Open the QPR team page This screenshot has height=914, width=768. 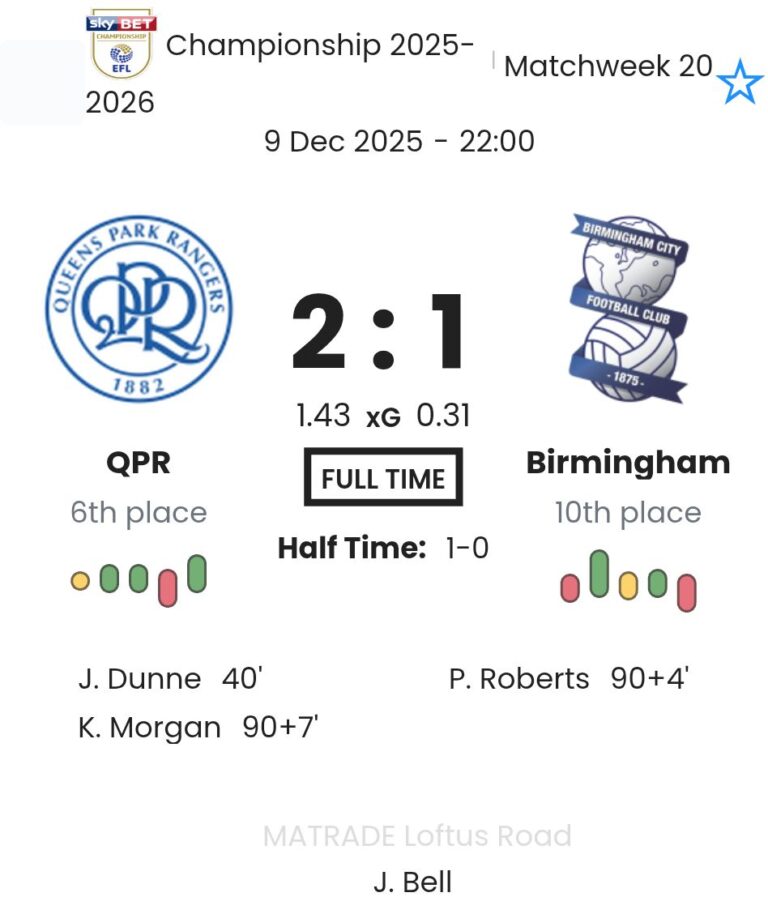tap(139, 463)
